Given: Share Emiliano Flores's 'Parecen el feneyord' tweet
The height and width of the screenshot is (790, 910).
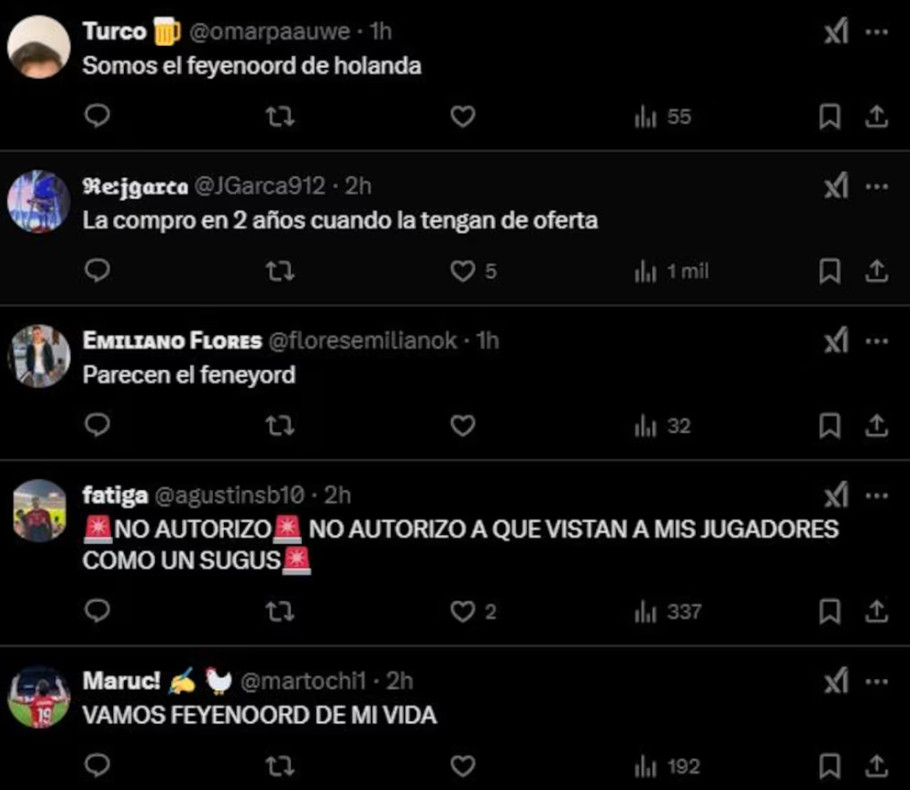Looking at the screenshot, I should pos(876,426).
